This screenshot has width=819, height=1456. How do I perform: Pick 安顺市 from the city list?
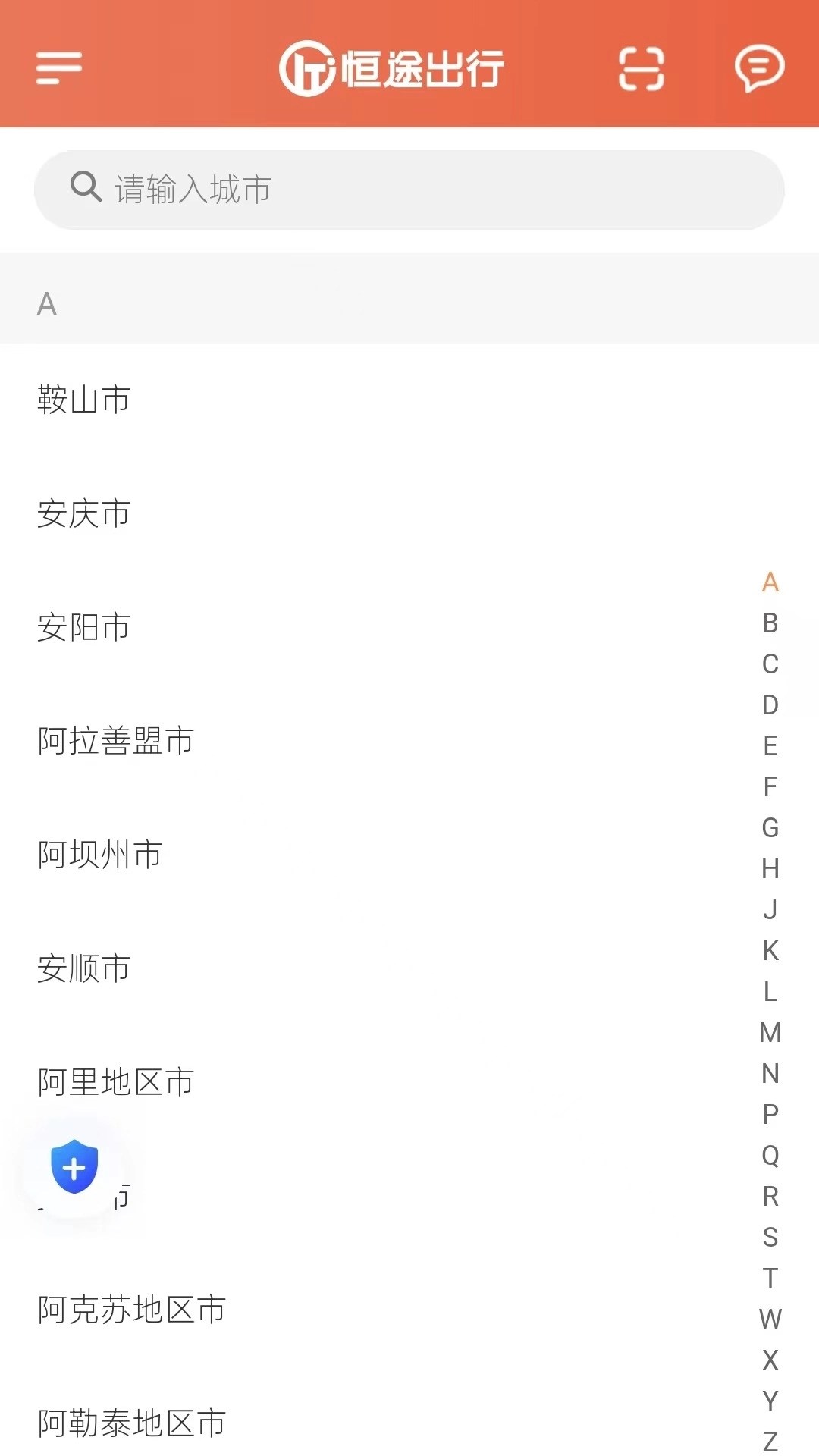click(x=83, y=968)
